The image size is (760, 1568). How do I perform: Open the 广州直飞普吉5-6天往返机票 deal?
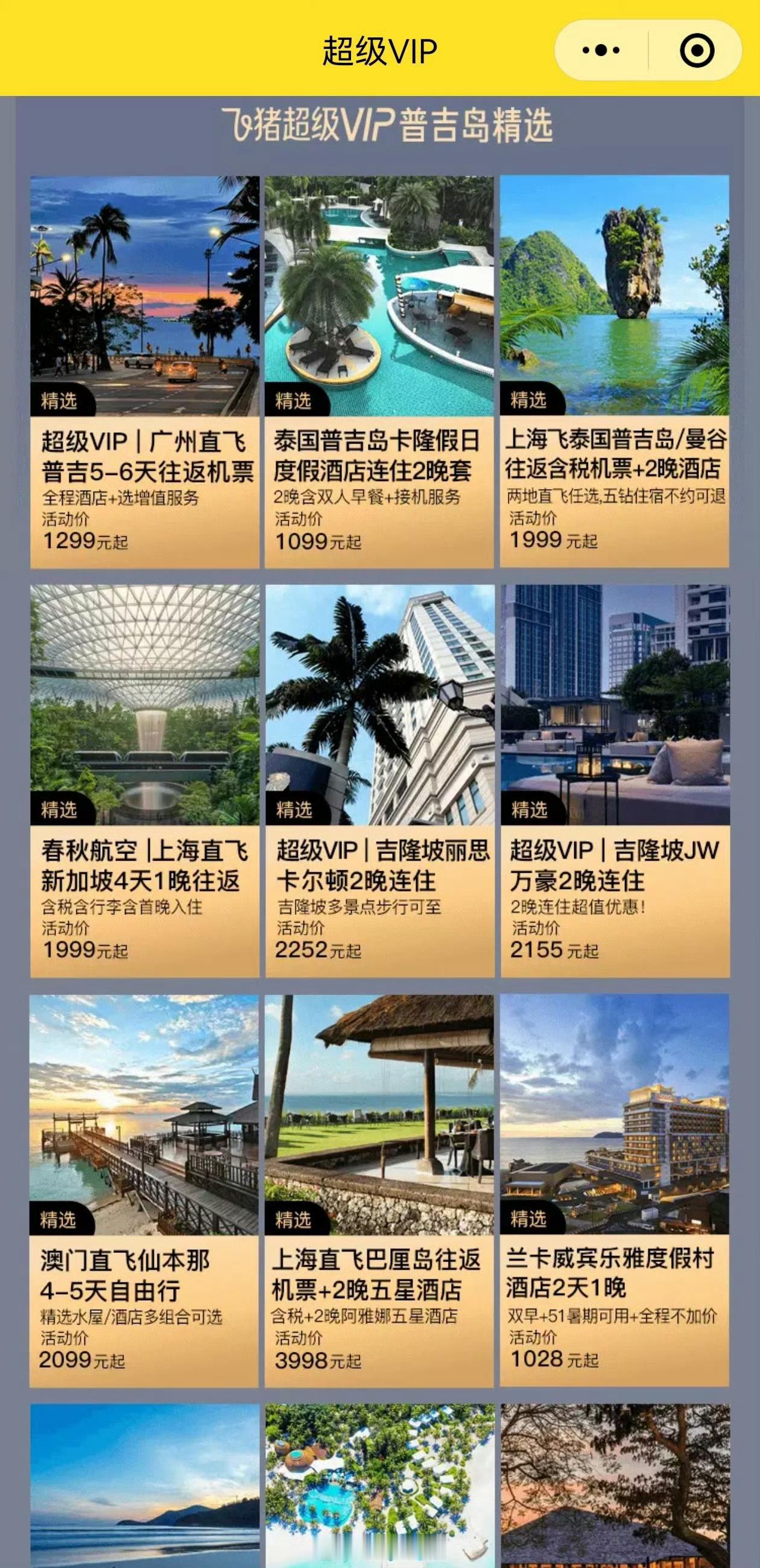145,372
